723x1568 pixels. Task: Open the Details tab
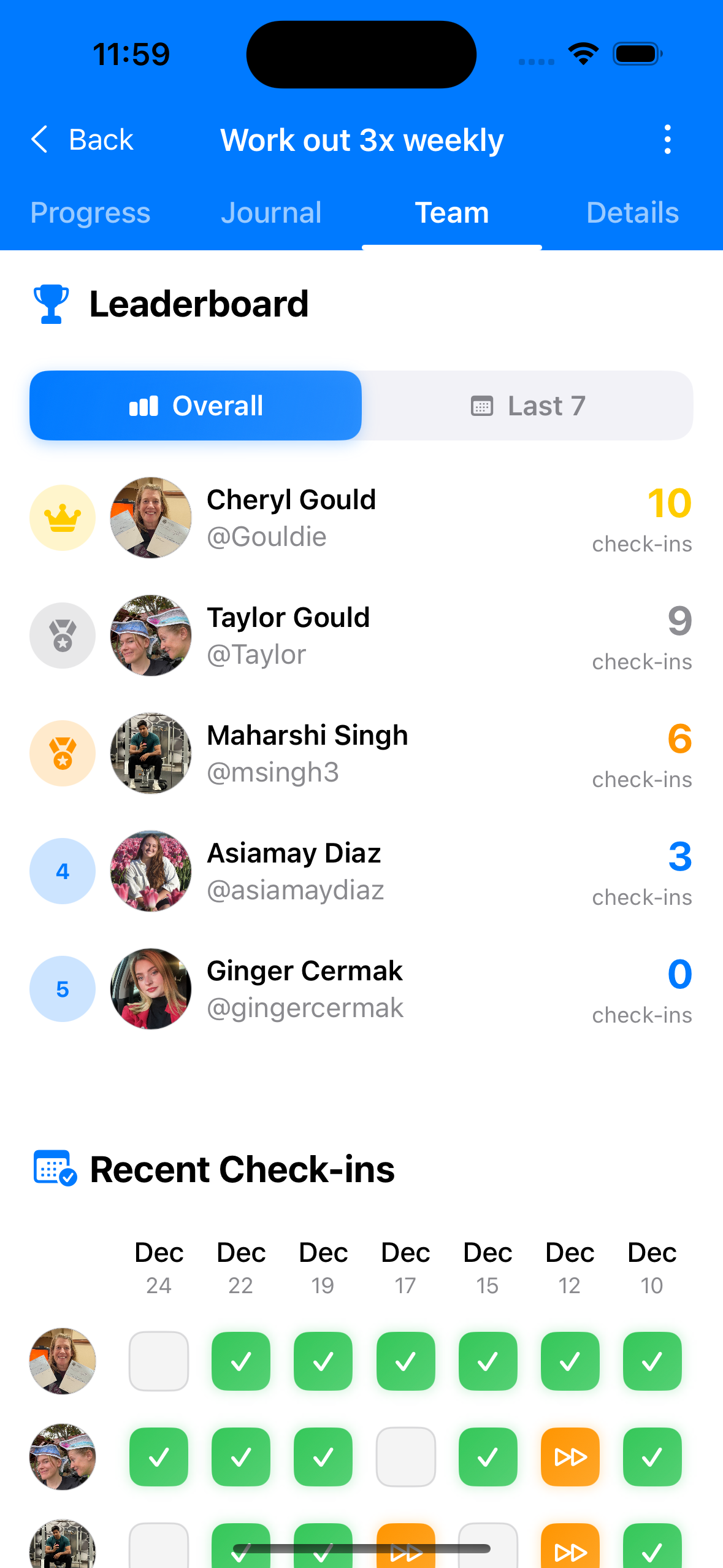pyautogui.click(x=632, y=213)
